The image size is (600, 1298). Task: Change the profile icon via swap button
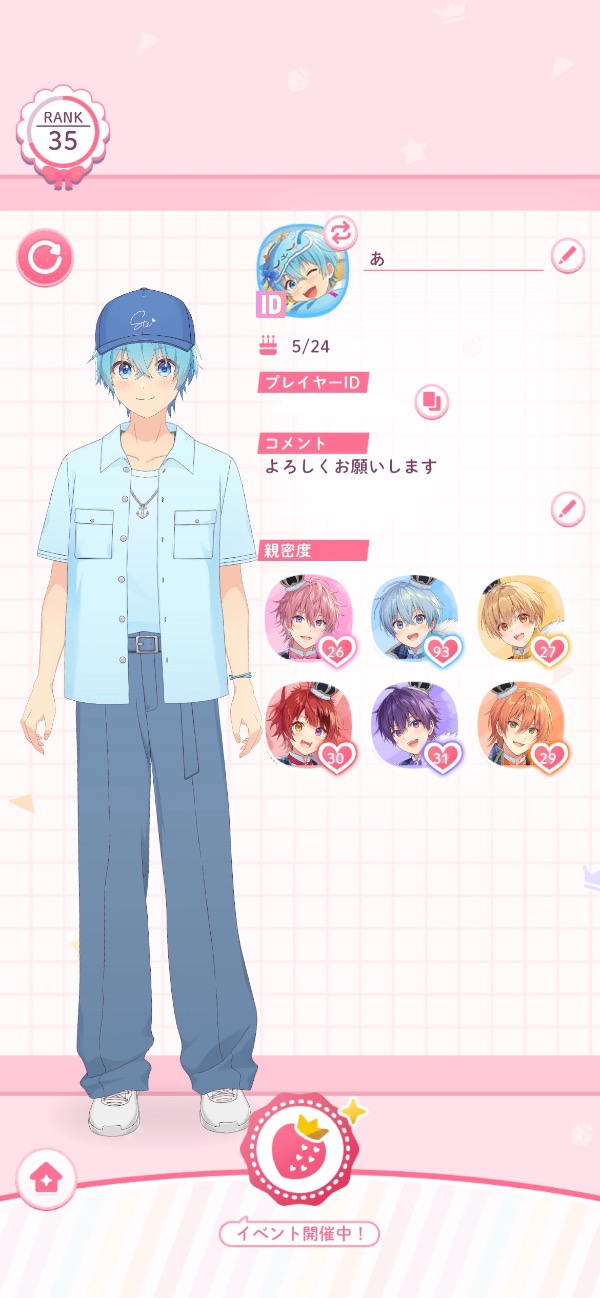341,232
